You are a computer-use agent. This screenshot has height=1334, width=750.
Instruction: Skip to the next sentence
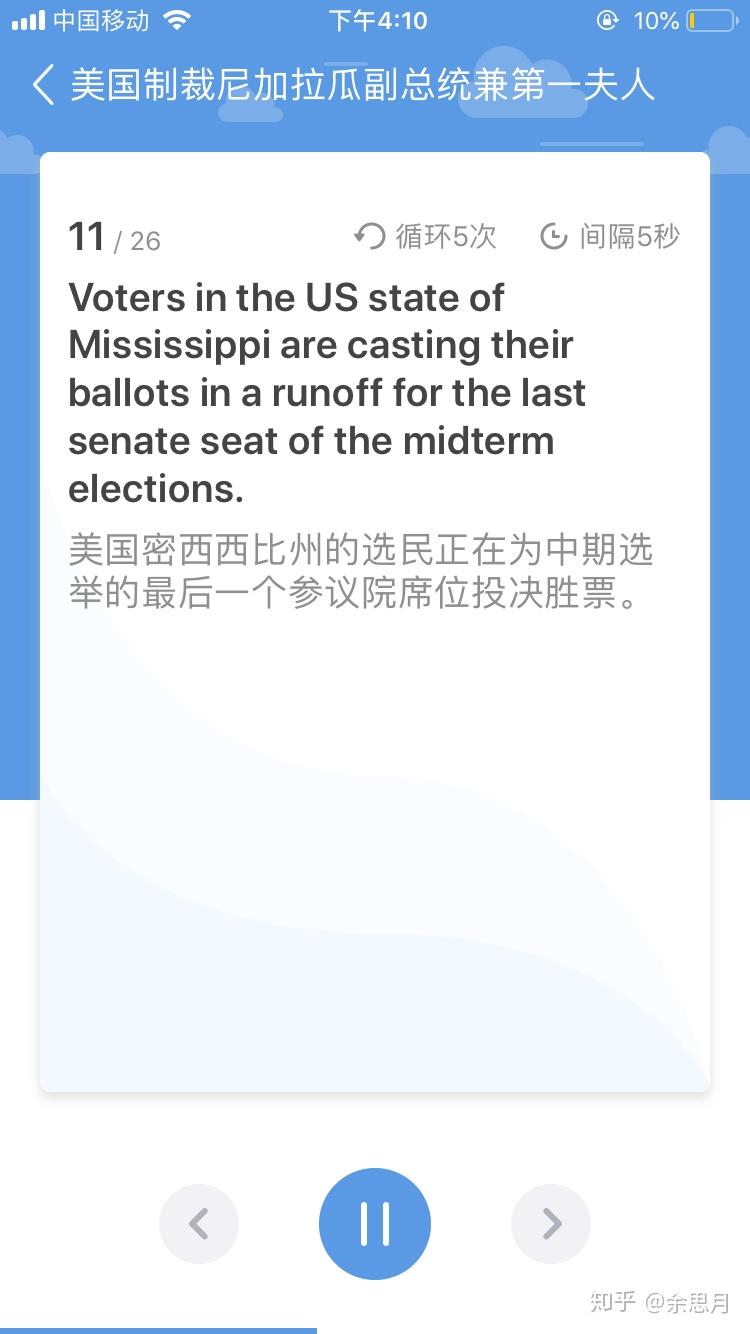tap(551, 1223)
